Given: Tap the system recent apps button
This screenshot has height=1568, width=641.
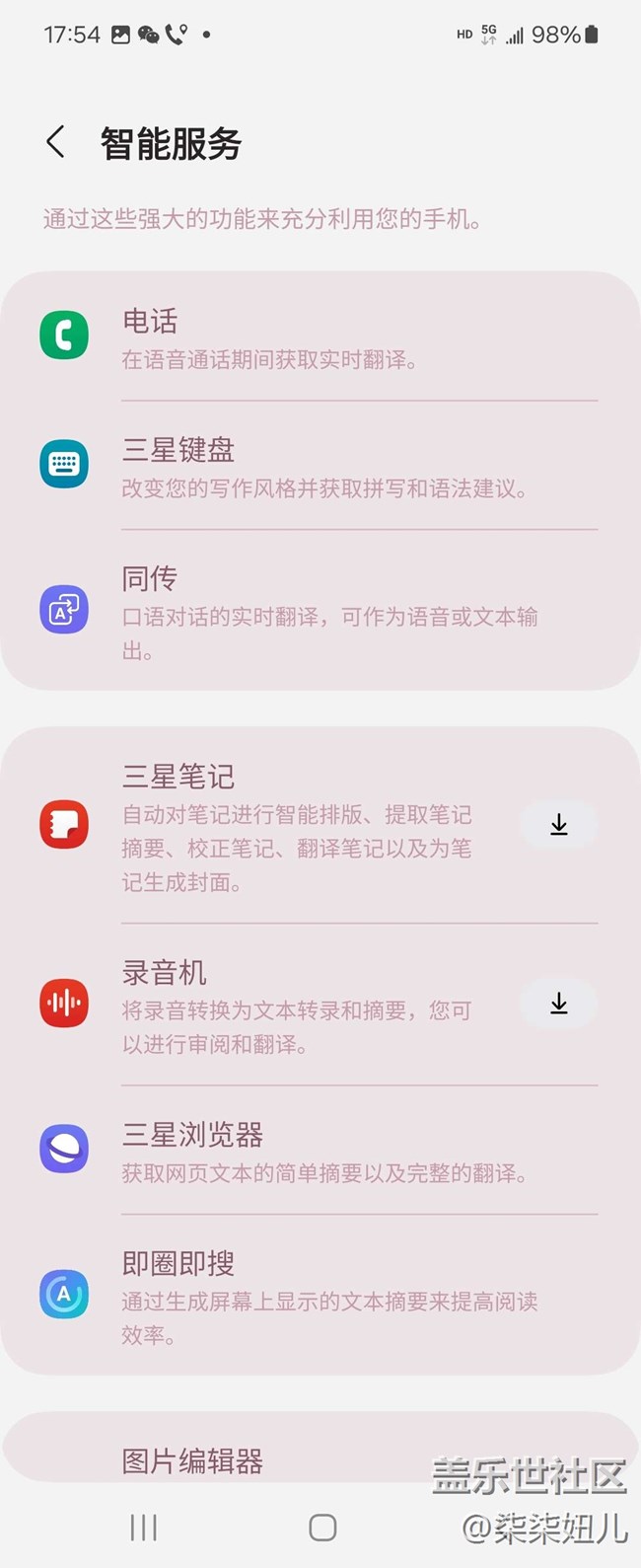Looking at the screenshot, I should 144,1528.
